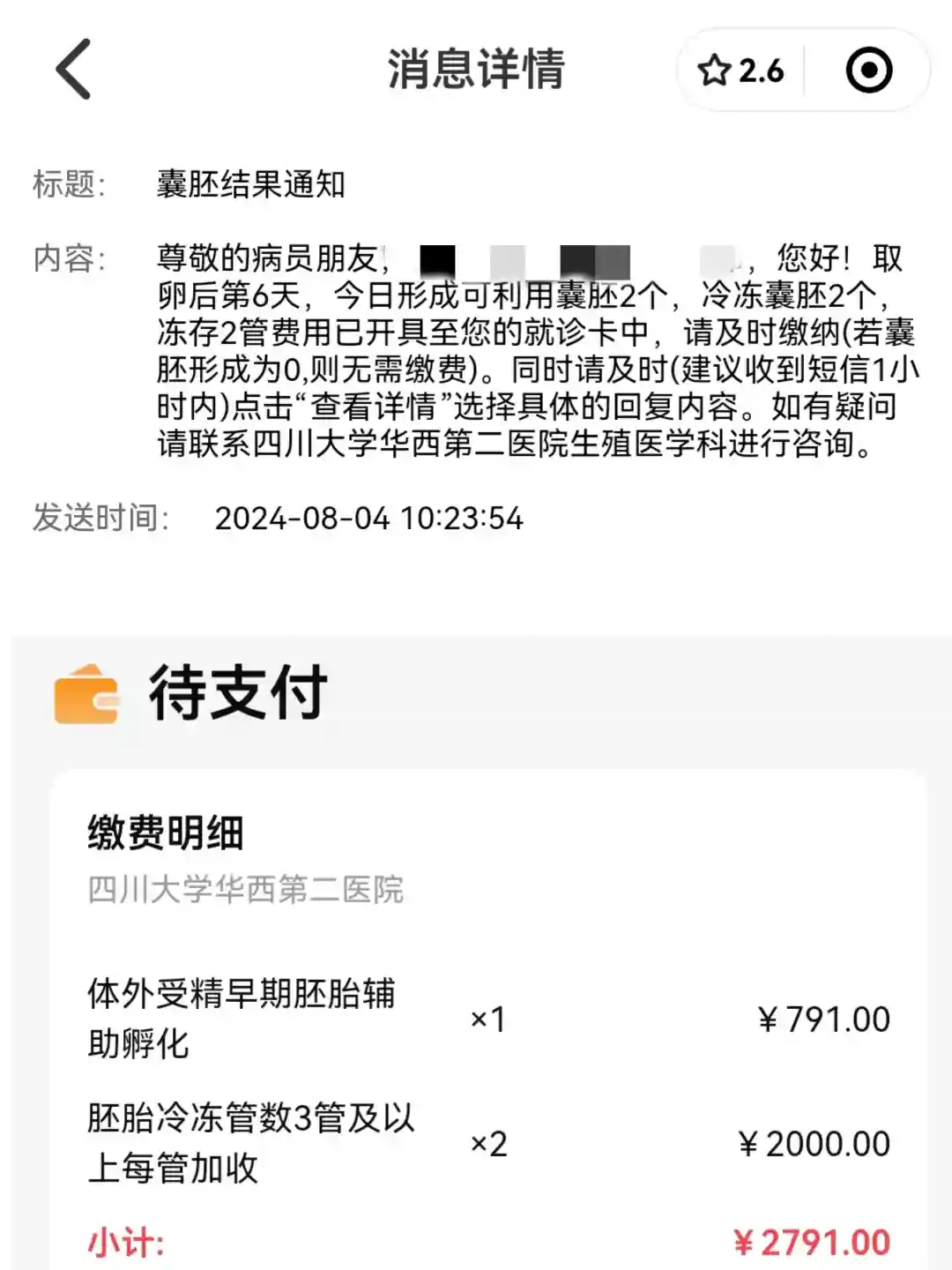
Task: Close the mini program with the circle icon
Action: tap(868, 71)
